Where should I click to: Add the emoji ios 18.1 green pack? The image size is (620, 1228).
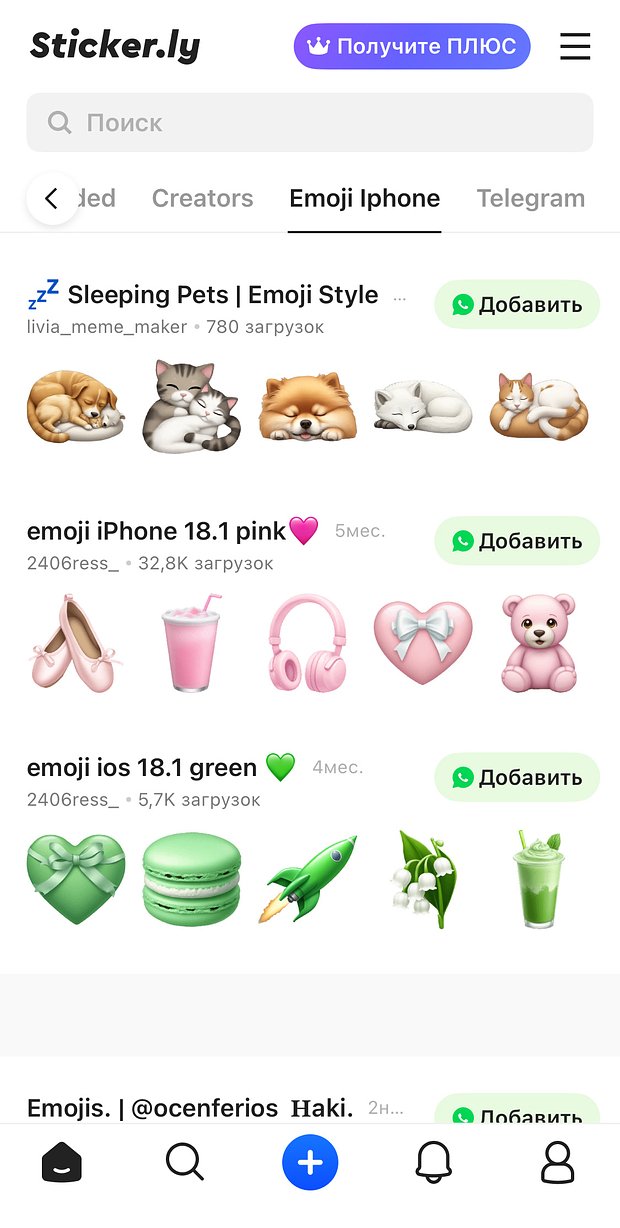tap(516, 777)
